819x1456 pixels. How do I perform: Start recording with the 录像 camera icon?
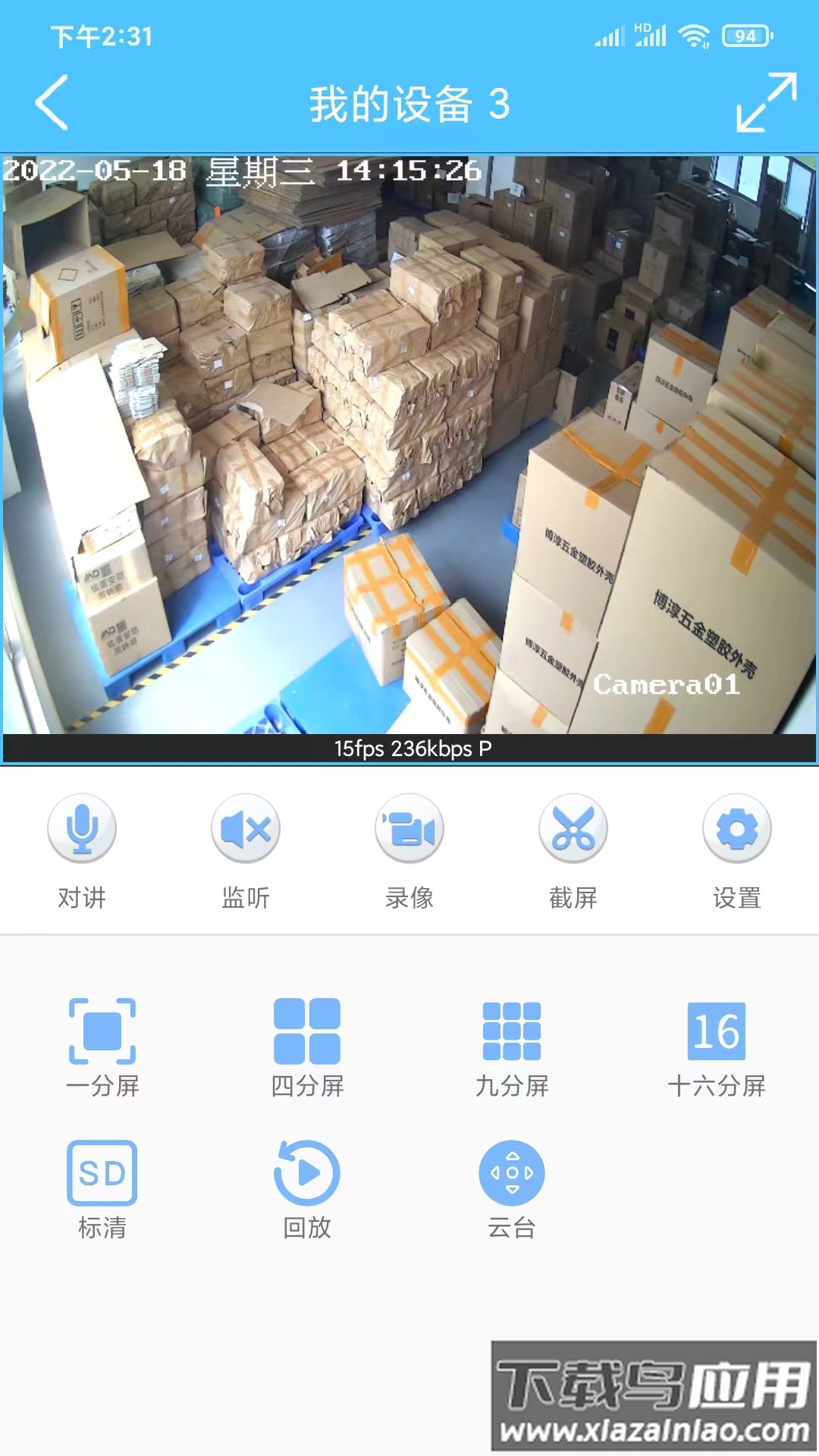tap(409, 829)
